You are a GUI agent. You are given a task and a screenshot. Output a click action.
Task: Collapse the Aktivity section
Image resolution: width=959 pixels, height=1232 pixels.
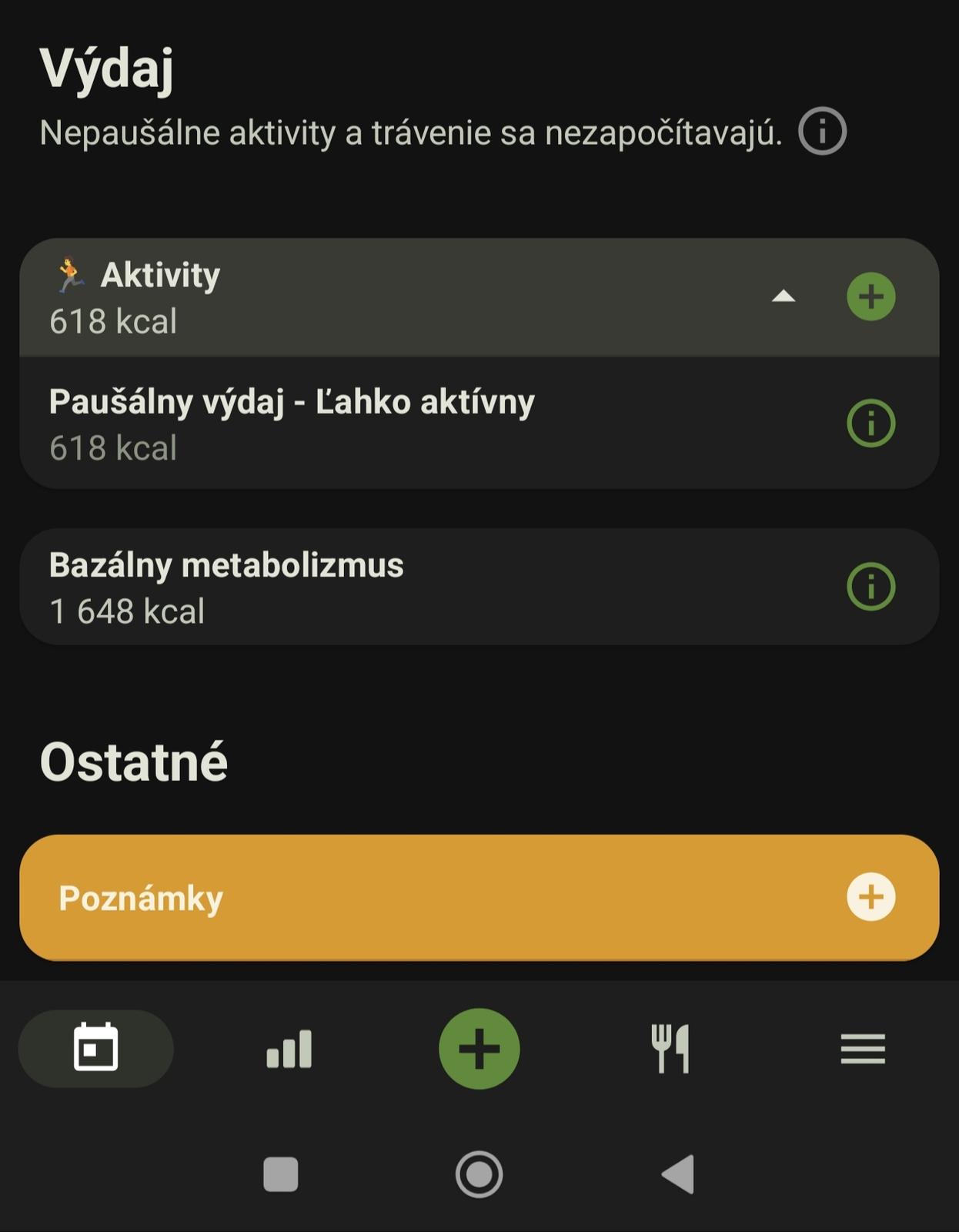click(x=784, y=296)
